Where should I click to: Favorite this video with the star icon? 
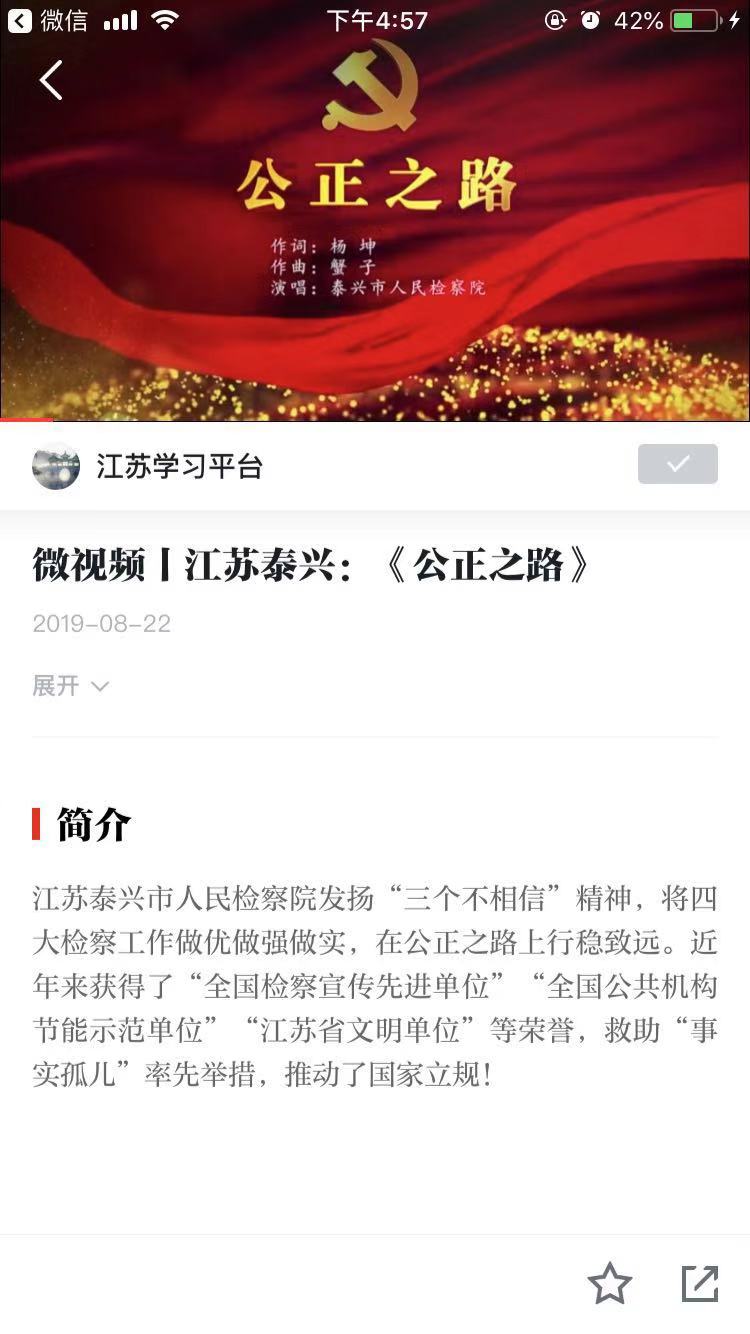(x=609, y=1283)
